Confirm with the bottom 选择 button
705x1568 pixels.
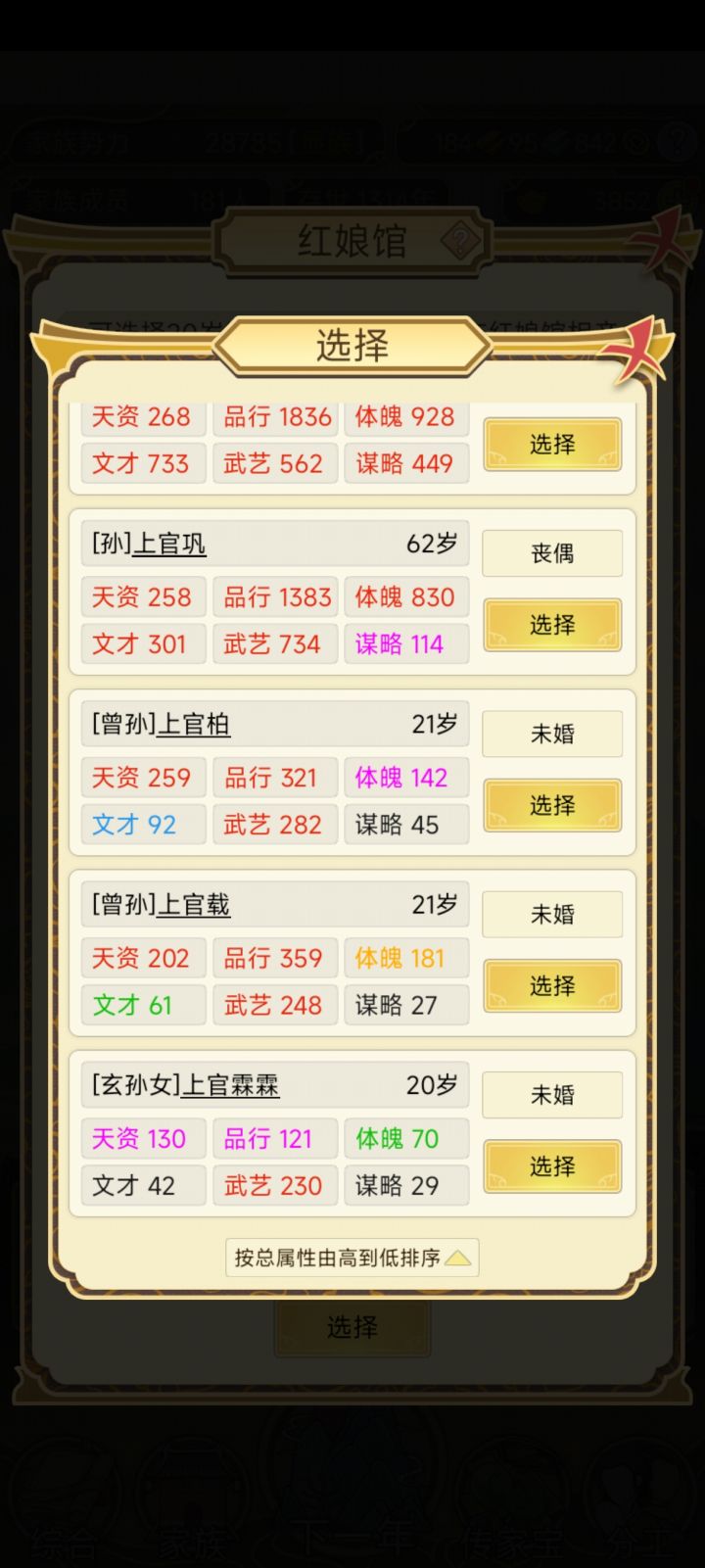point(352,1328)
